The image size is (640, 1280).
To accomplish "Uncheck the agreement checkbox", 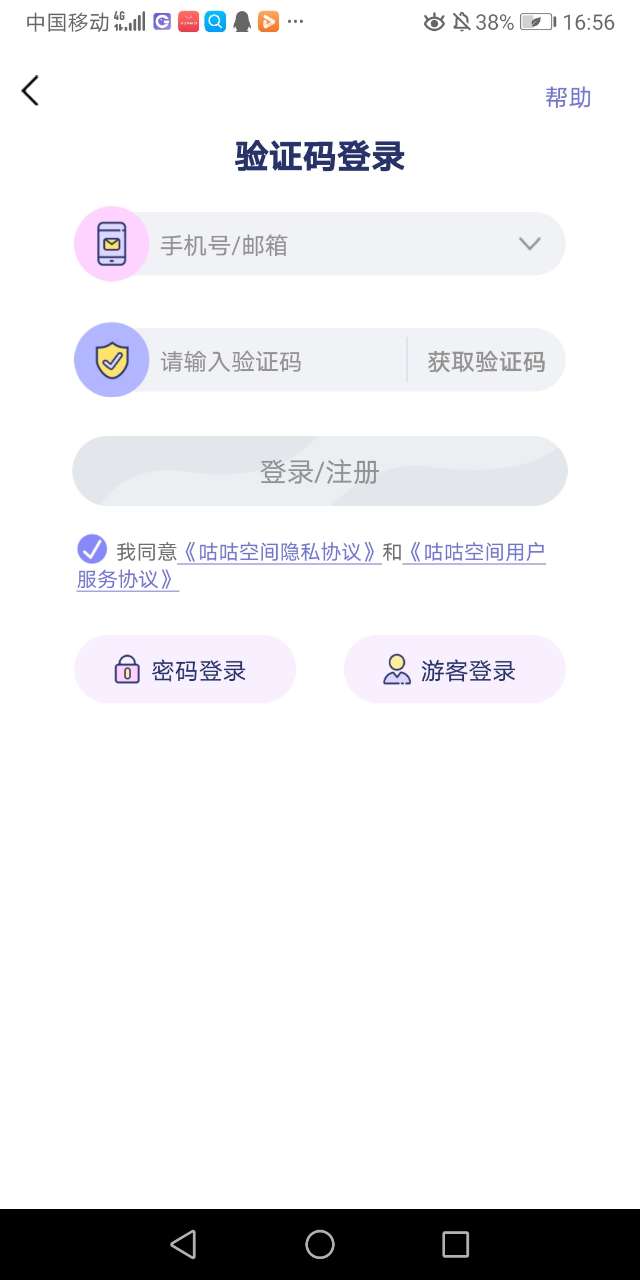I will pyautogui.click(x=92, y=549).
